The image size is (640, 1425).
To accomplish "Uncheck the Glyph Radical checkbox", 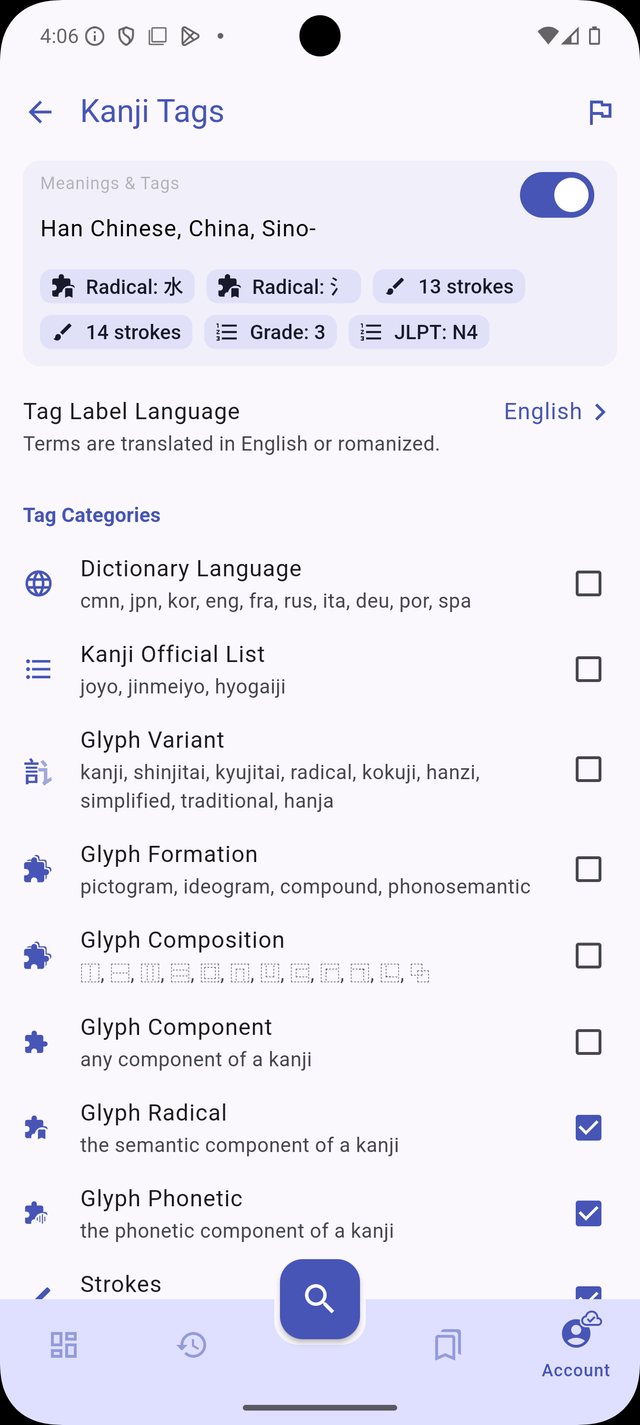I will point(588,1128).
